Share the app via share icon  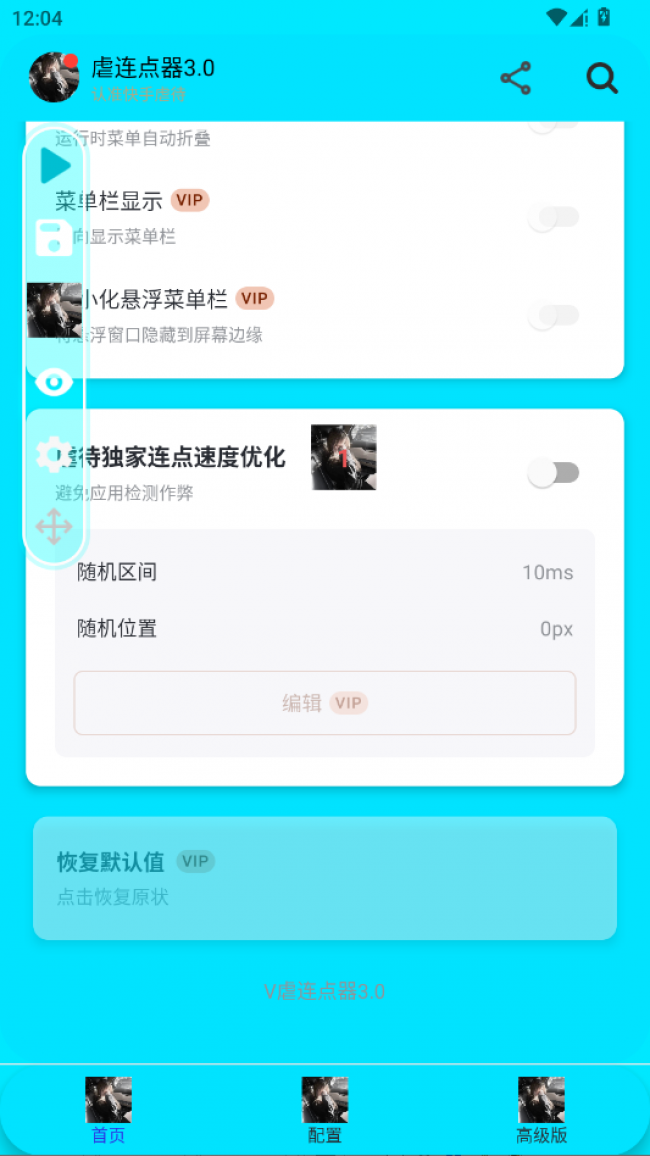[x=515, y=78]
